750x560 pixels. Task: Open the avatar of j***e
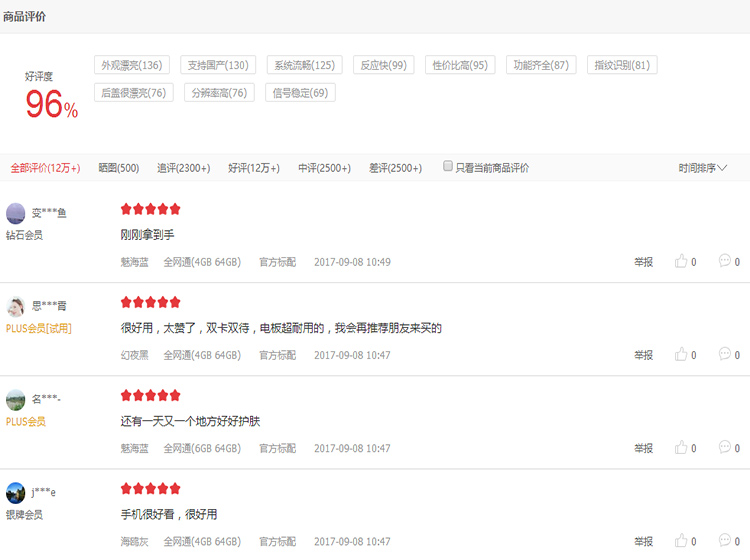pyautogui.click(x=16, y=493)
